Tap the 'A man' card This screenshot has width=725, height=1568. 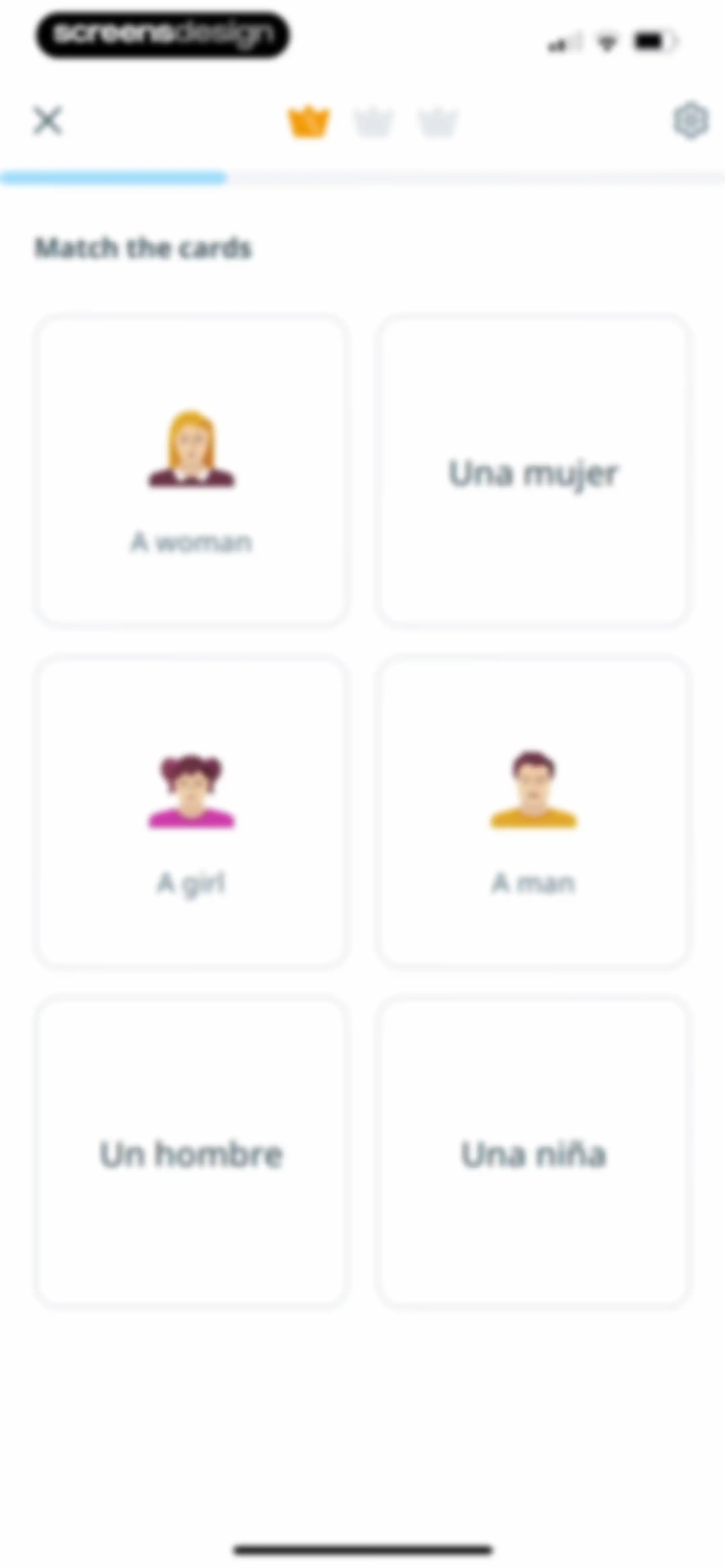point(533,812)
